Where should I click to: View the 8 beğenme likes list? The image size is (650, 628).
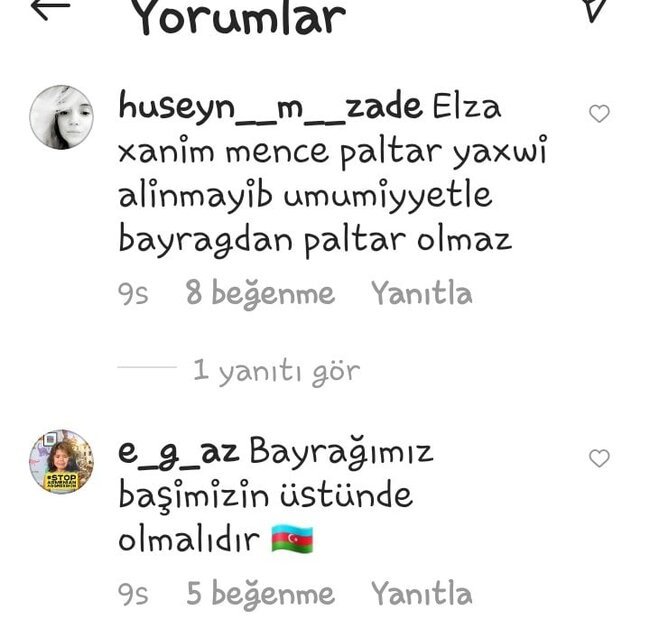260,294
